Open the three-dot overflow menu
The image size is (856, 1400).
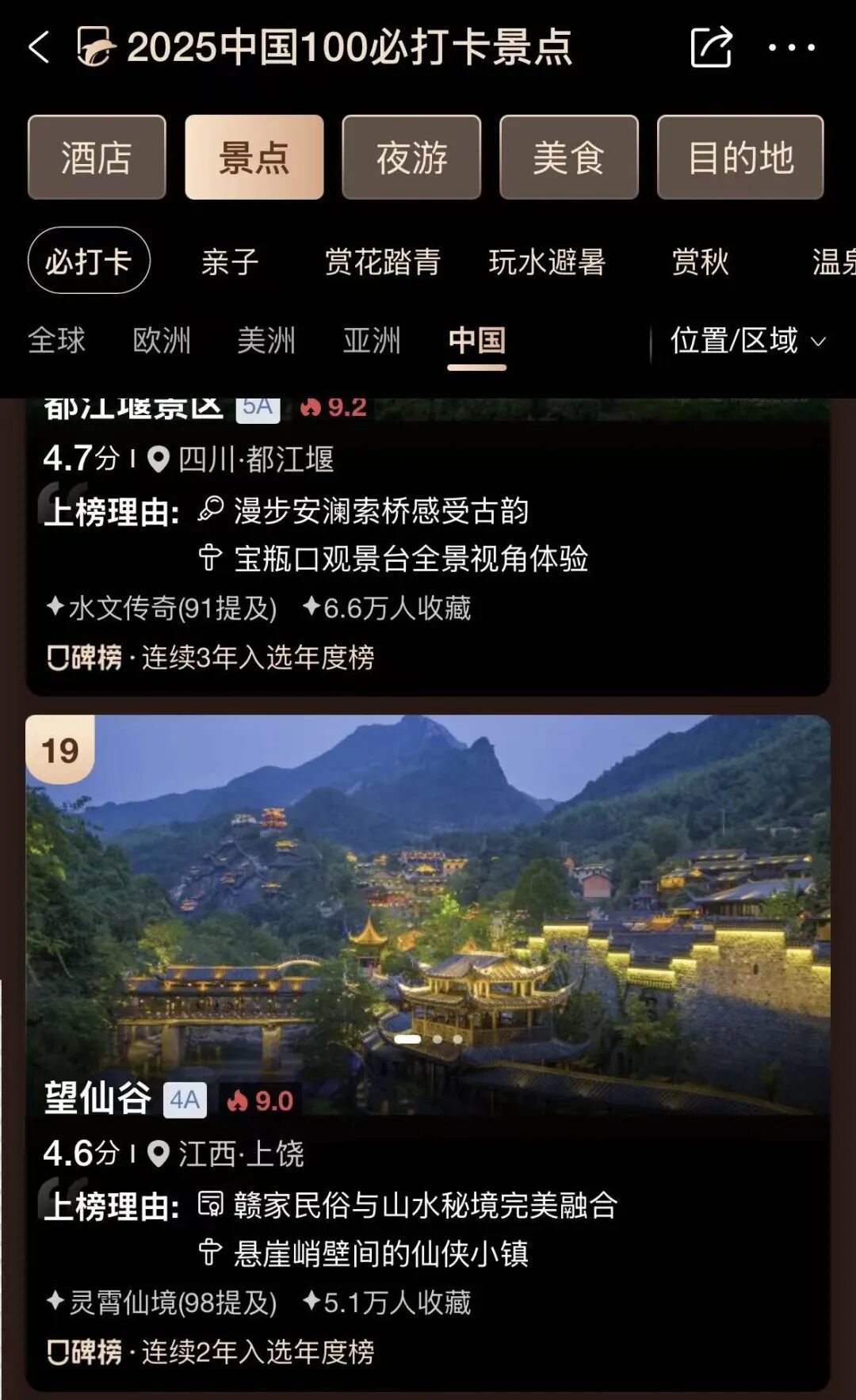point(791,48)
